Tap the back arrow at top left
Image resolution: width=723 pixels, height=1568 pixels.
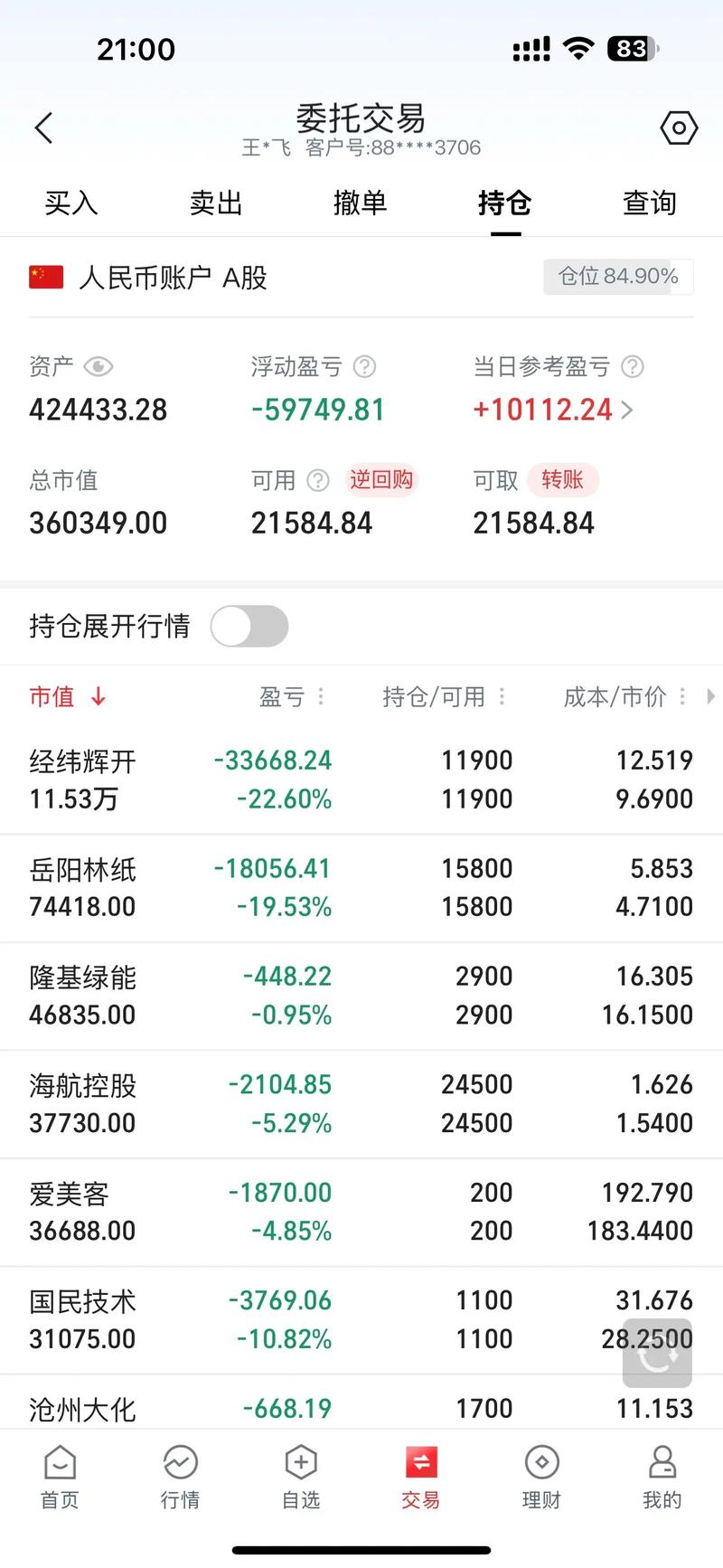[x=43, y=128]
